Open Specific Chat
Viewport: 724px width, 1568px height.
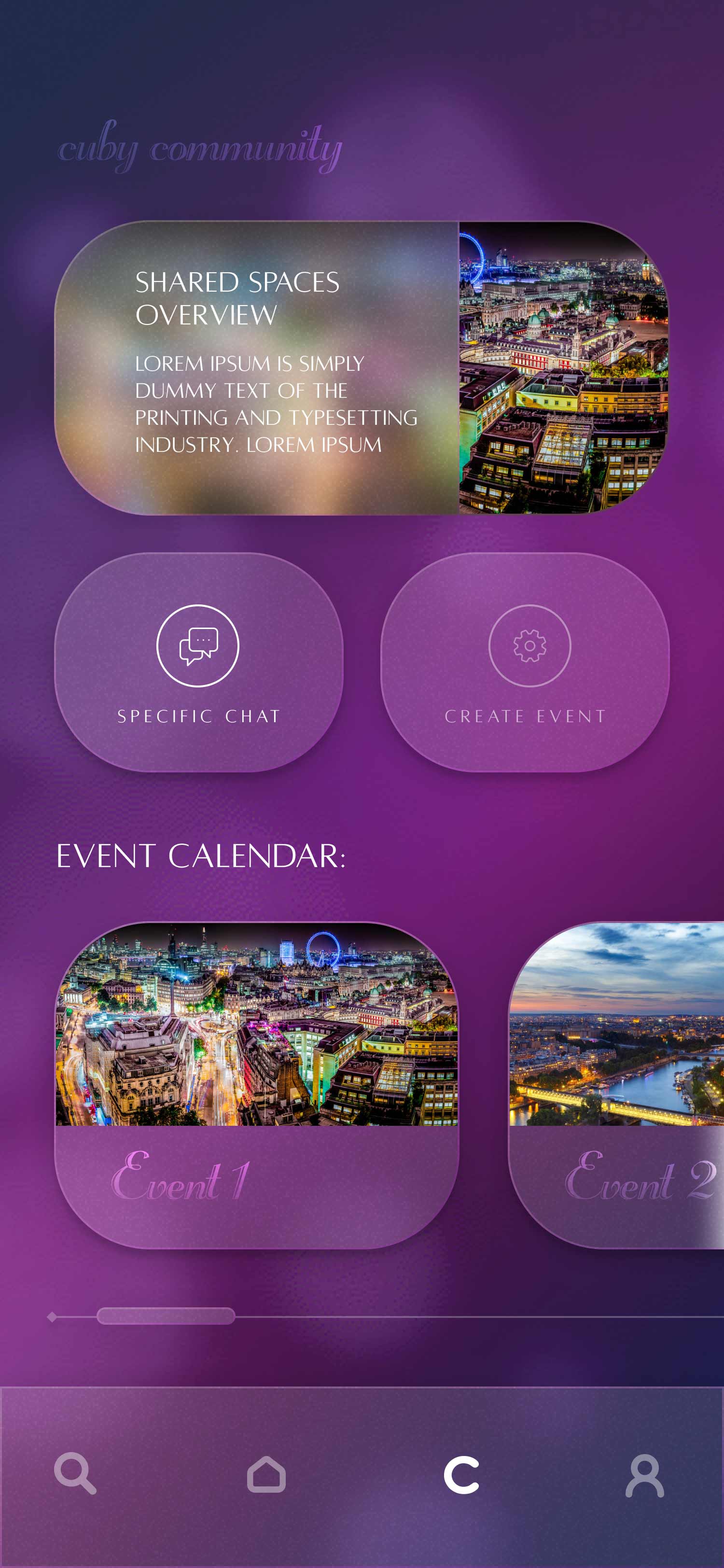coord(198,662)
